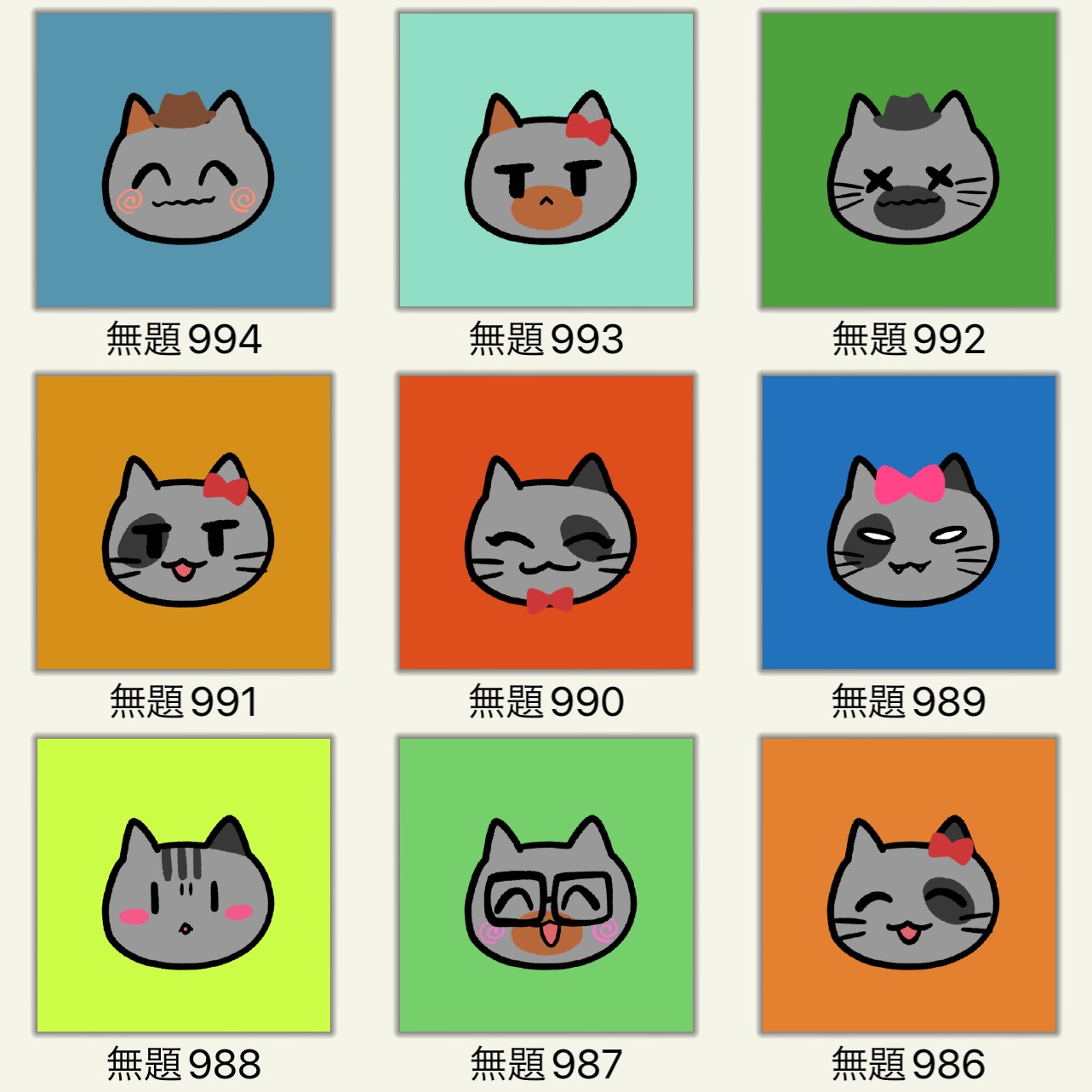1092x1092 pixels.
Task: Open artwork 無題 994 with cowboy hat cat
Action: click(x=184, y=160)
